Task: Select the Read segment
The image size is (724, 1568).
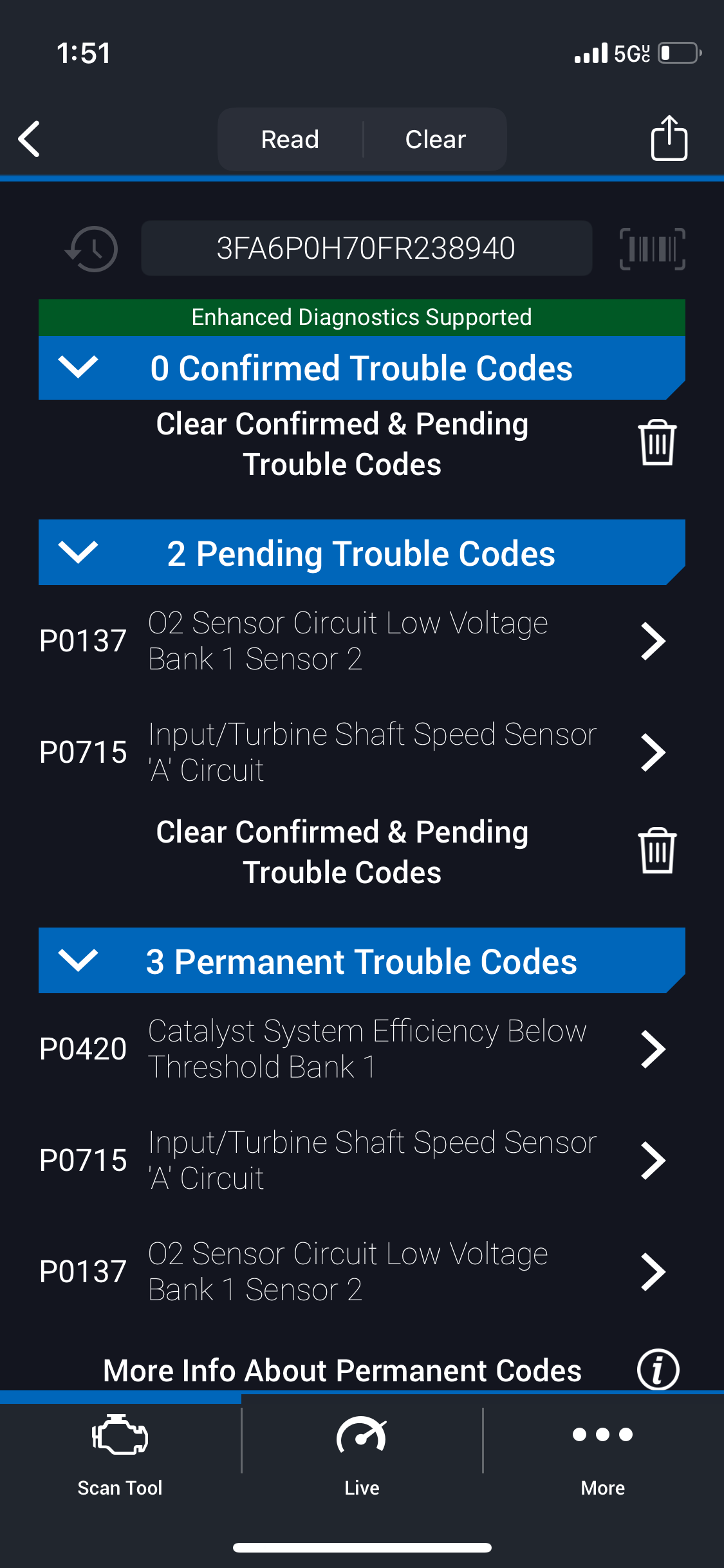Action: point(290,140)
